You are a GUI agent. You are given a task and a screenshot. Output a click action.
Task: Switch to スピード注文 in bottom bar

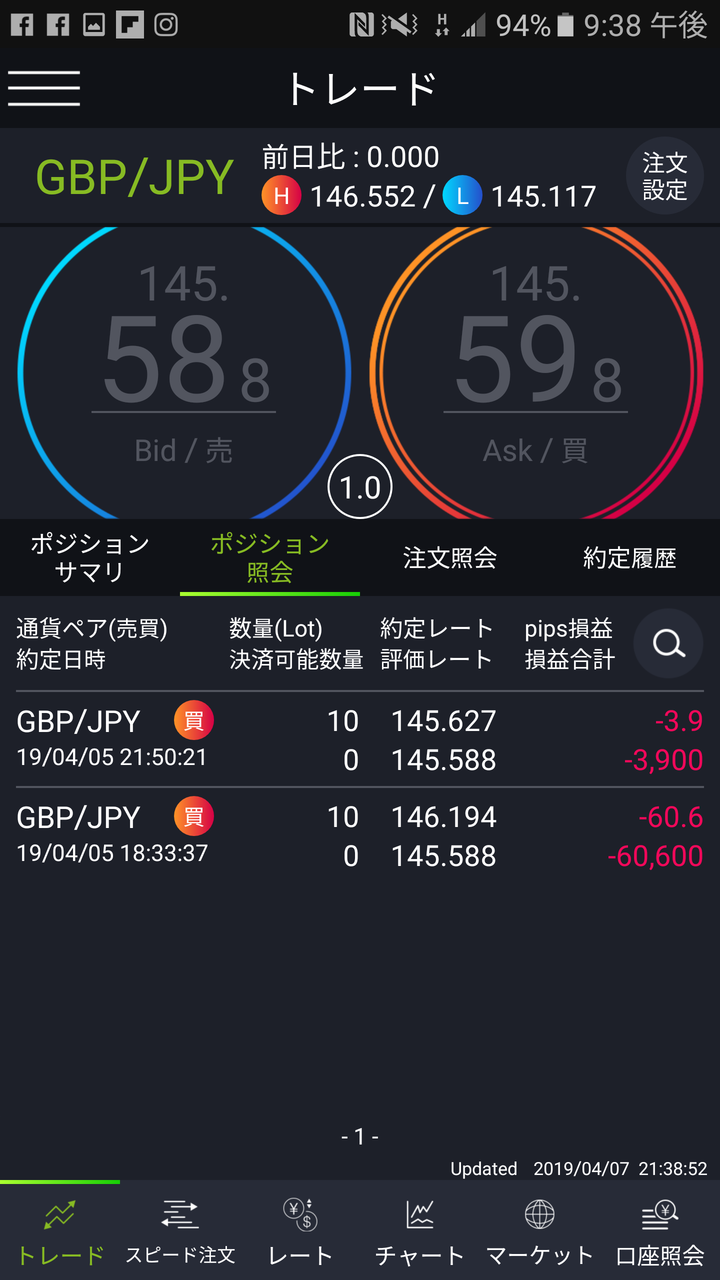pos(180,1232)
